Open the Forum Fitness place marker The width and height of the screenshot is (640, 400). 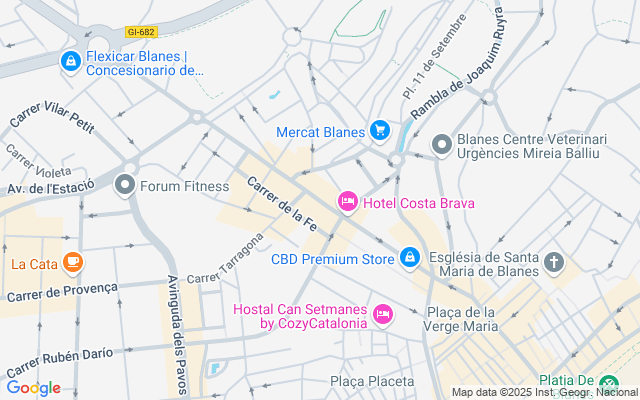coord(125,185)
